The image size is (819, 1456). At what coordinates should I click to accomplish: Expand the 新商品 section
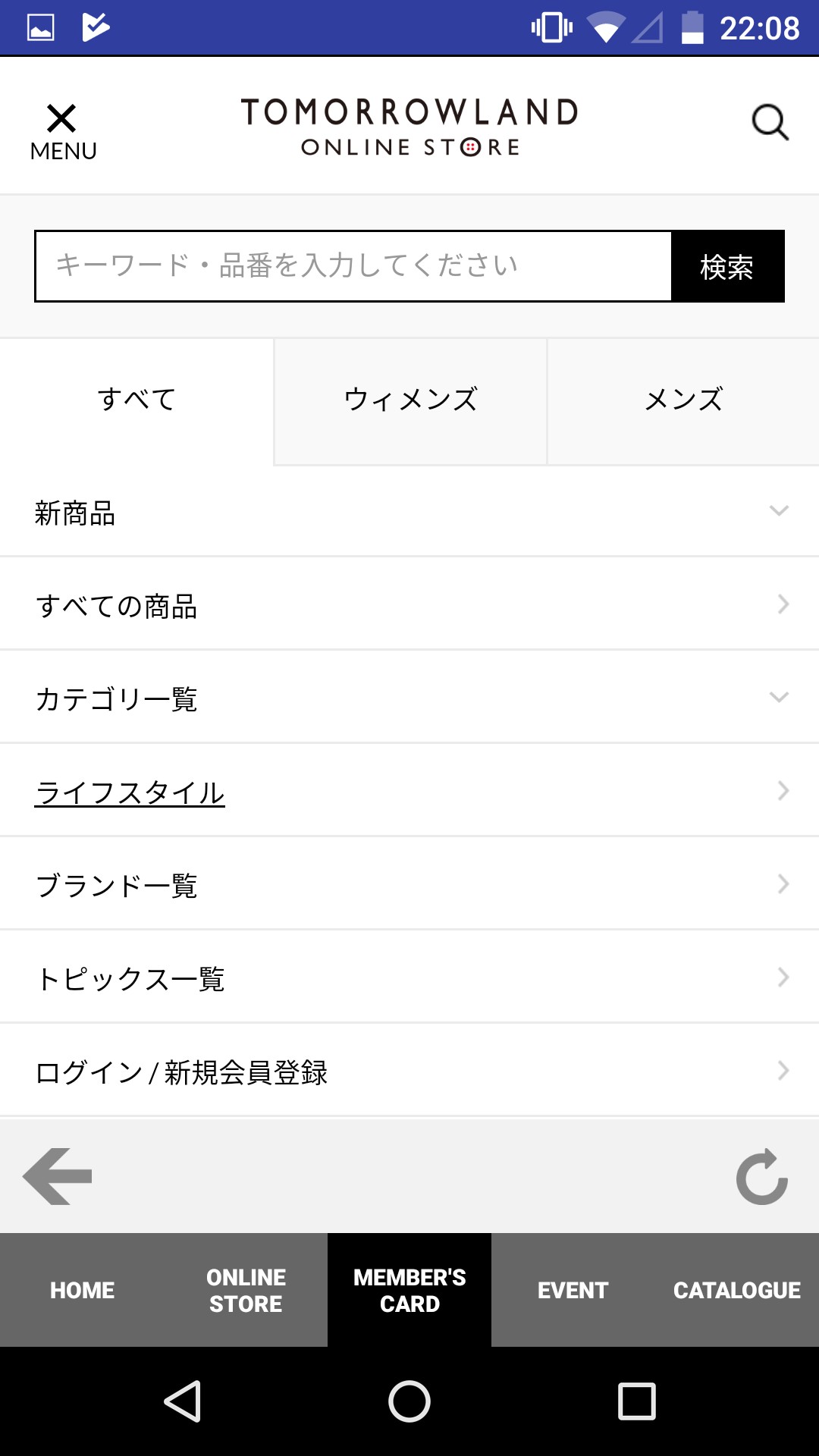pos(409,512)
